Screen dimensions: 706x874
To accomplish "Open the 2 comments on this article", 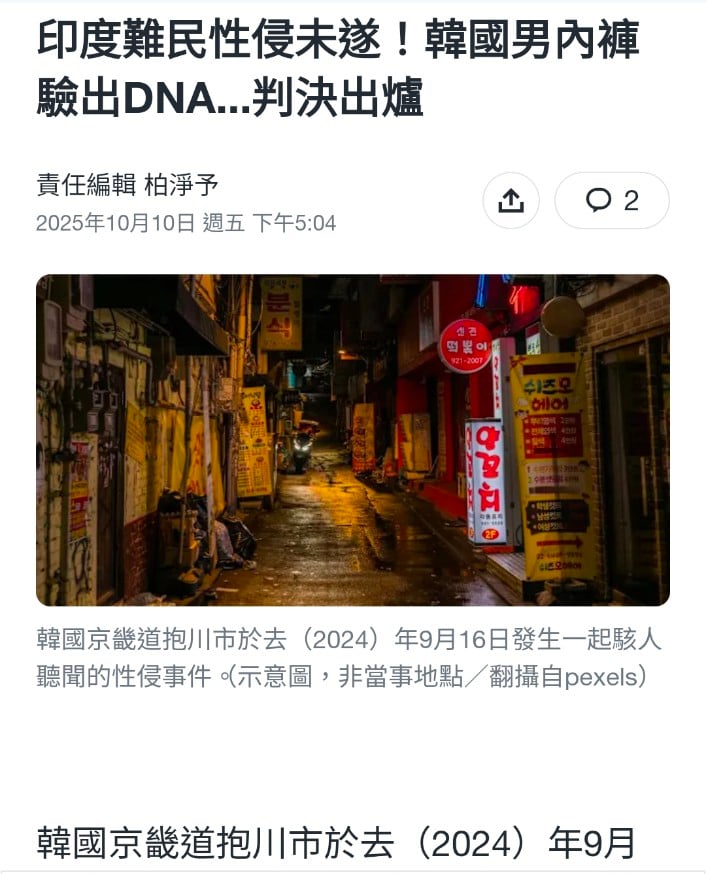I will point(612,201).
